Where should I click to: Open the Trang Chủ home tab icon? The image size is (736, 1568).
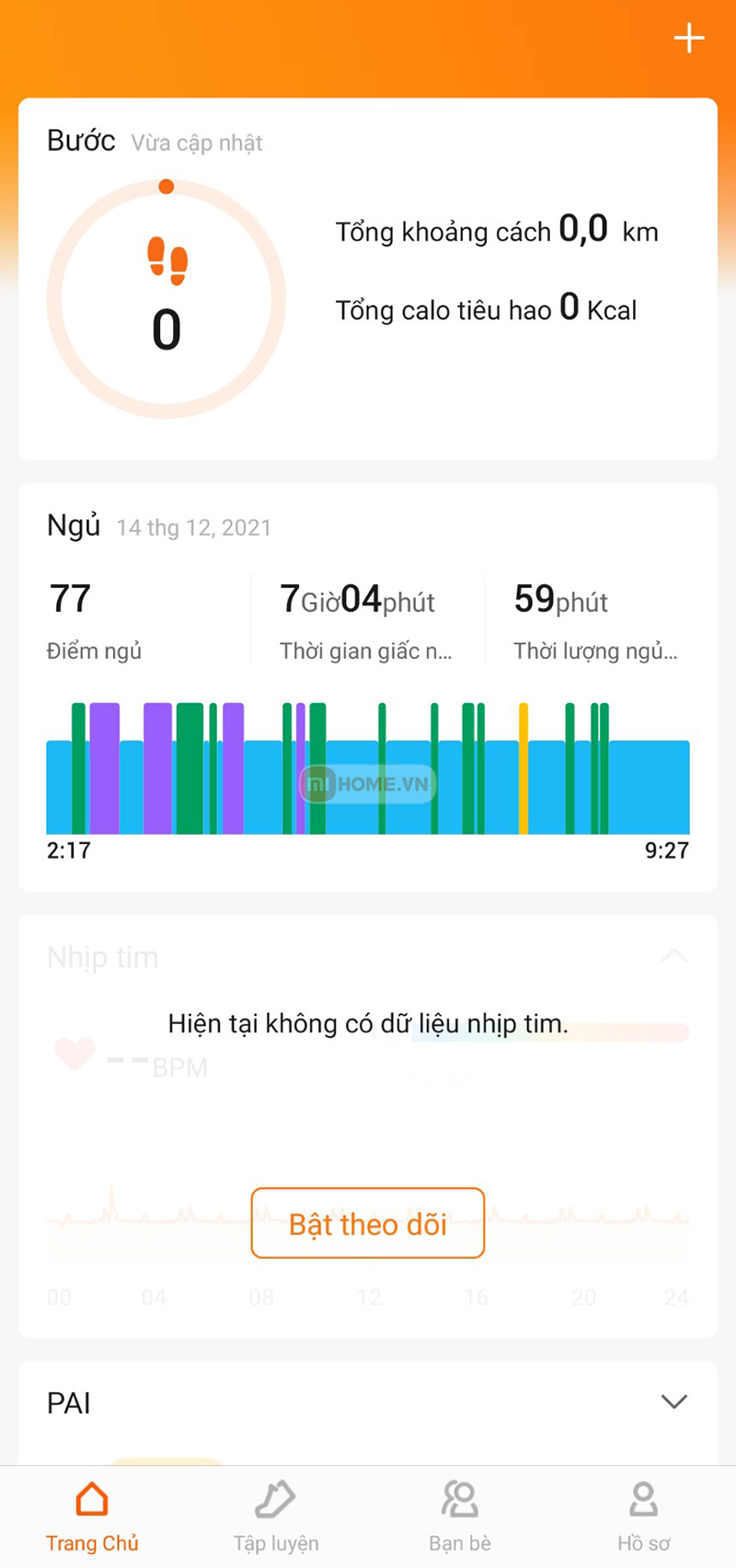[x=91, y=1498]
